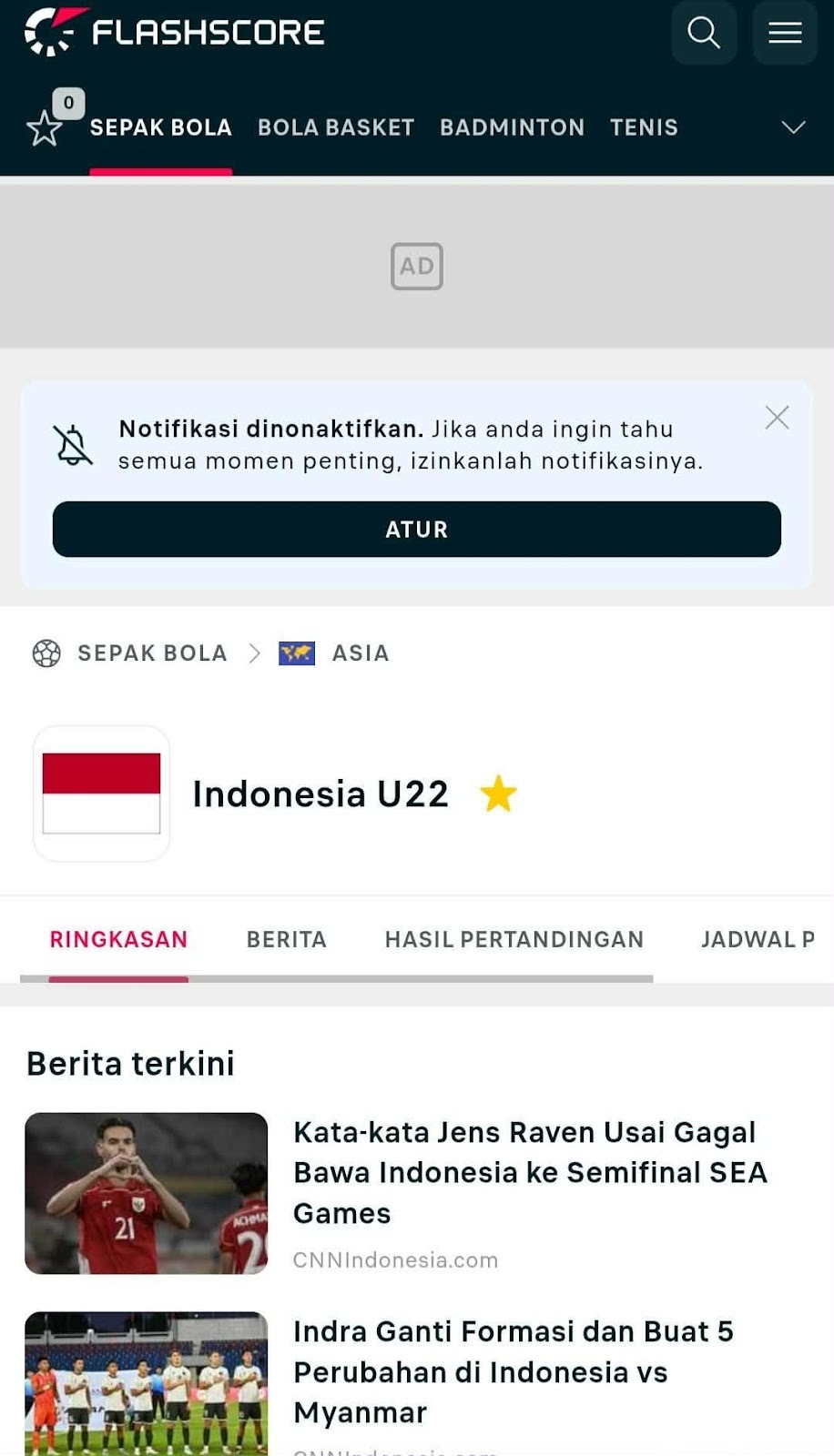
Task: Dismiss the notification disabled banner
Action: click(777, 418)
